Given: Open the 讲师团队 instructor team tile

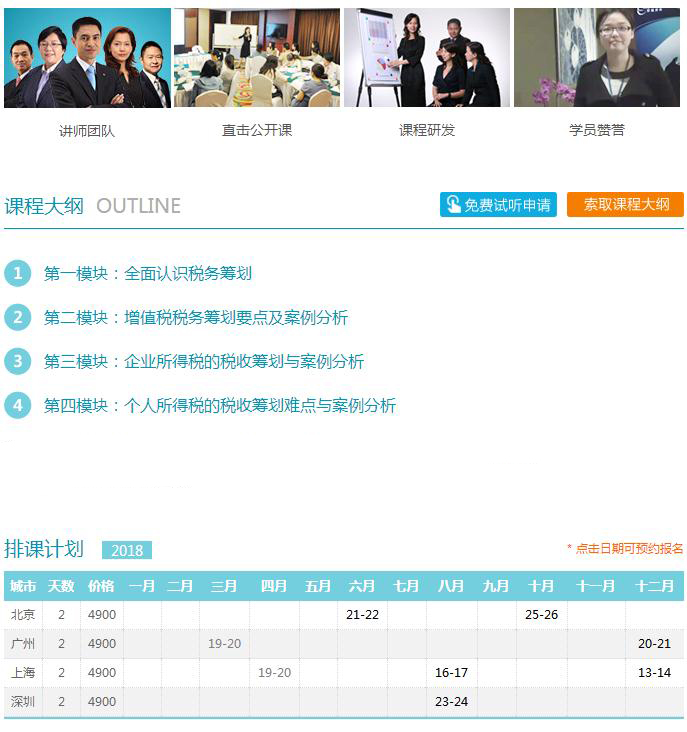Looking at the screenshot, I should (87, 58).
